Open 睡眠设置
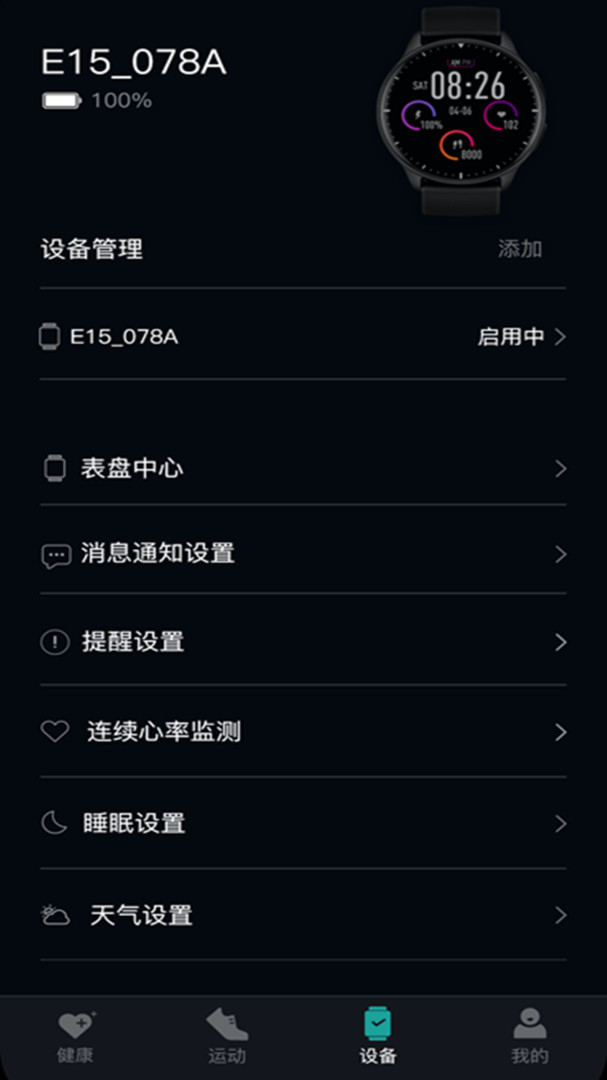Viewport: 607px width, 1080px height. click(302, 824)
